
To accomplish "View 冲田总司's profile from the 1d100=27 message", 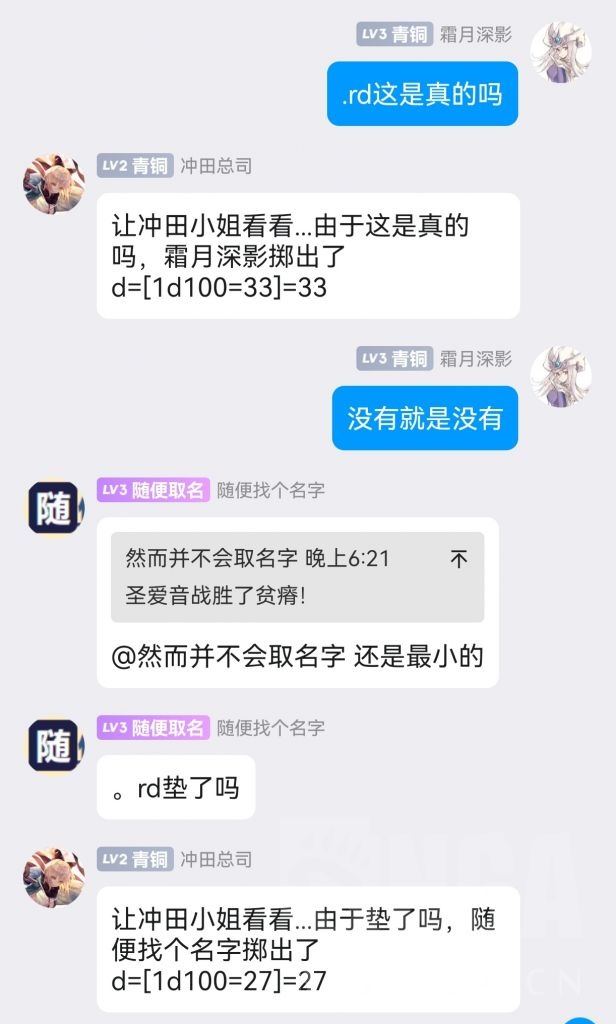I will [54, 878].
